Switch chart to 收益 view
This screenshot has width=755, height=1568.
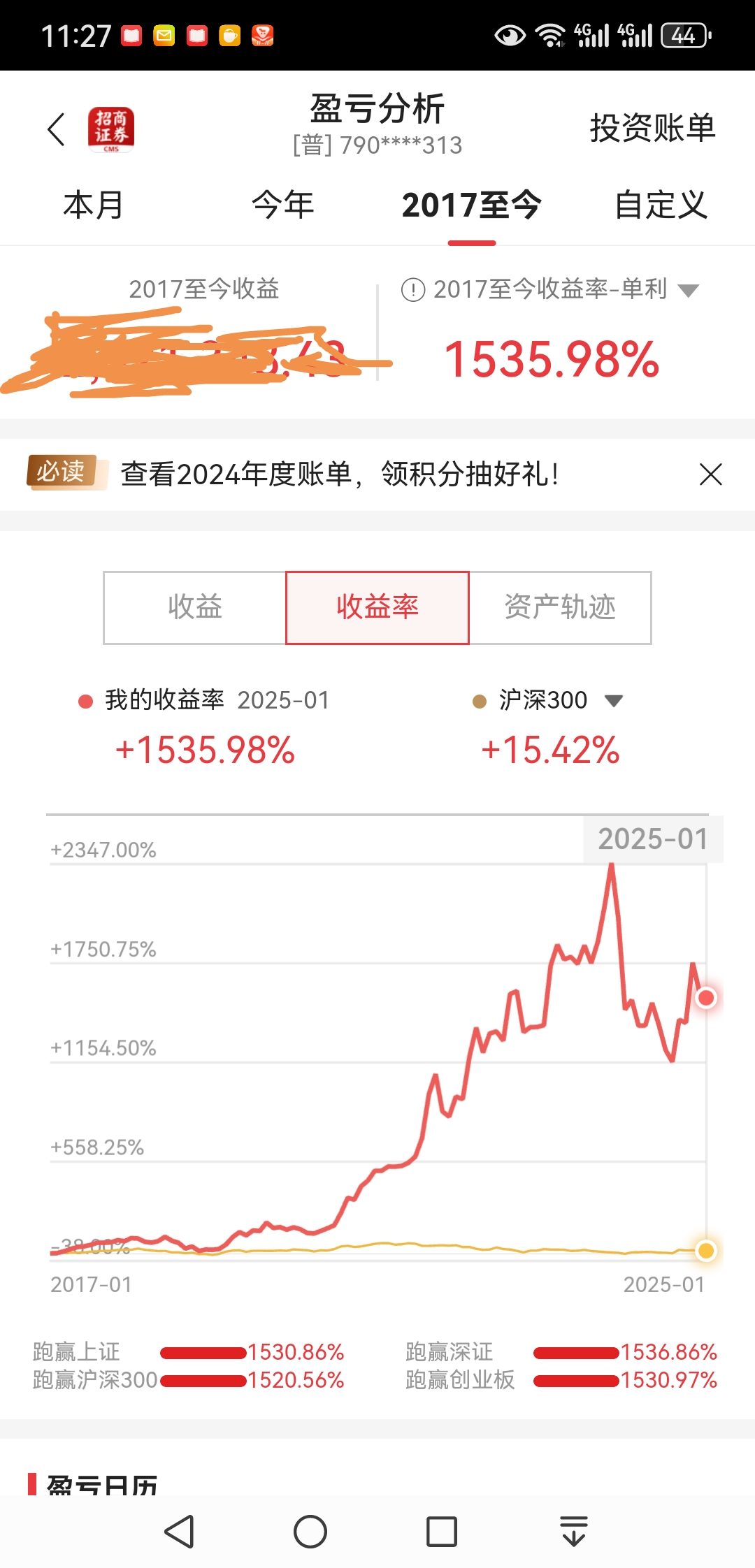[195, 607]
